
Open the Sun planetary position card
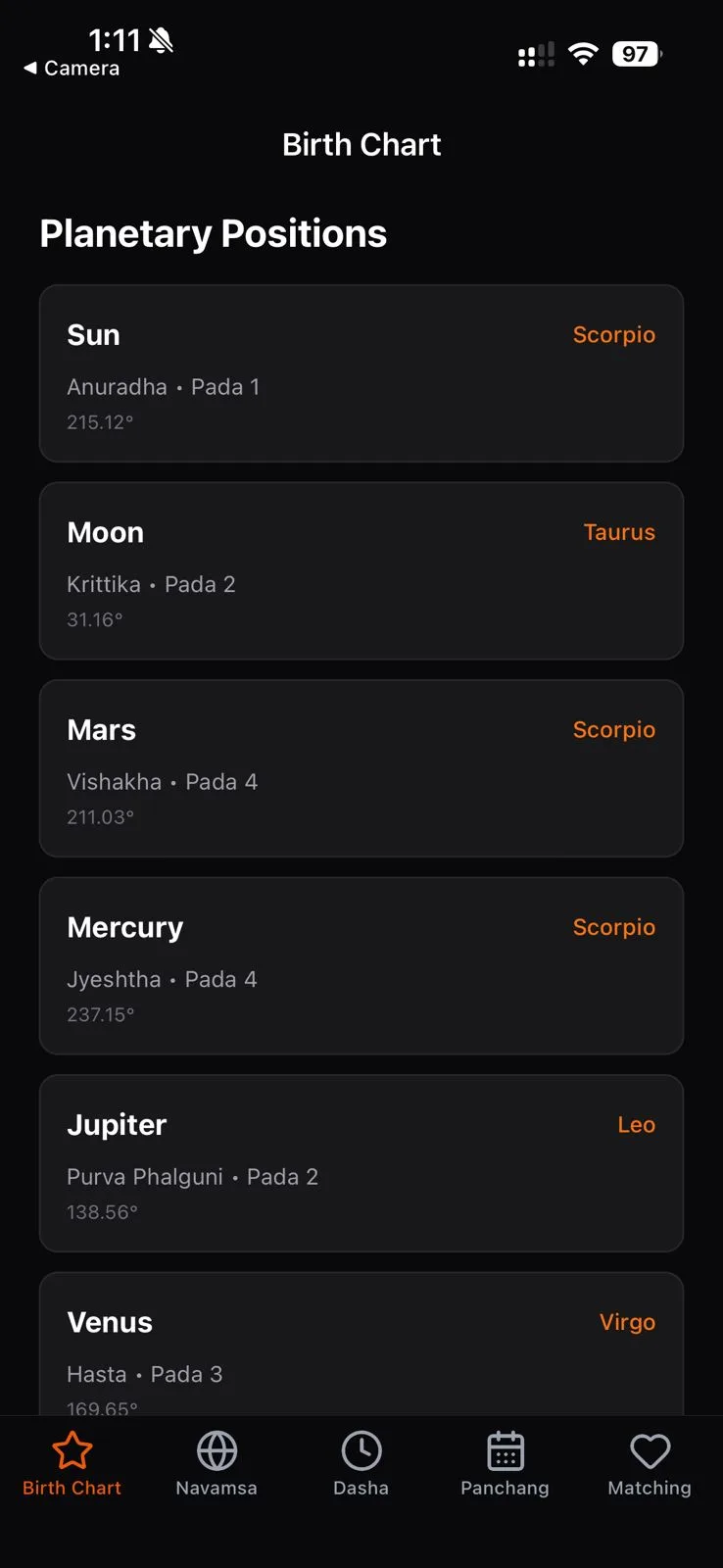click(x=361, y=372)
